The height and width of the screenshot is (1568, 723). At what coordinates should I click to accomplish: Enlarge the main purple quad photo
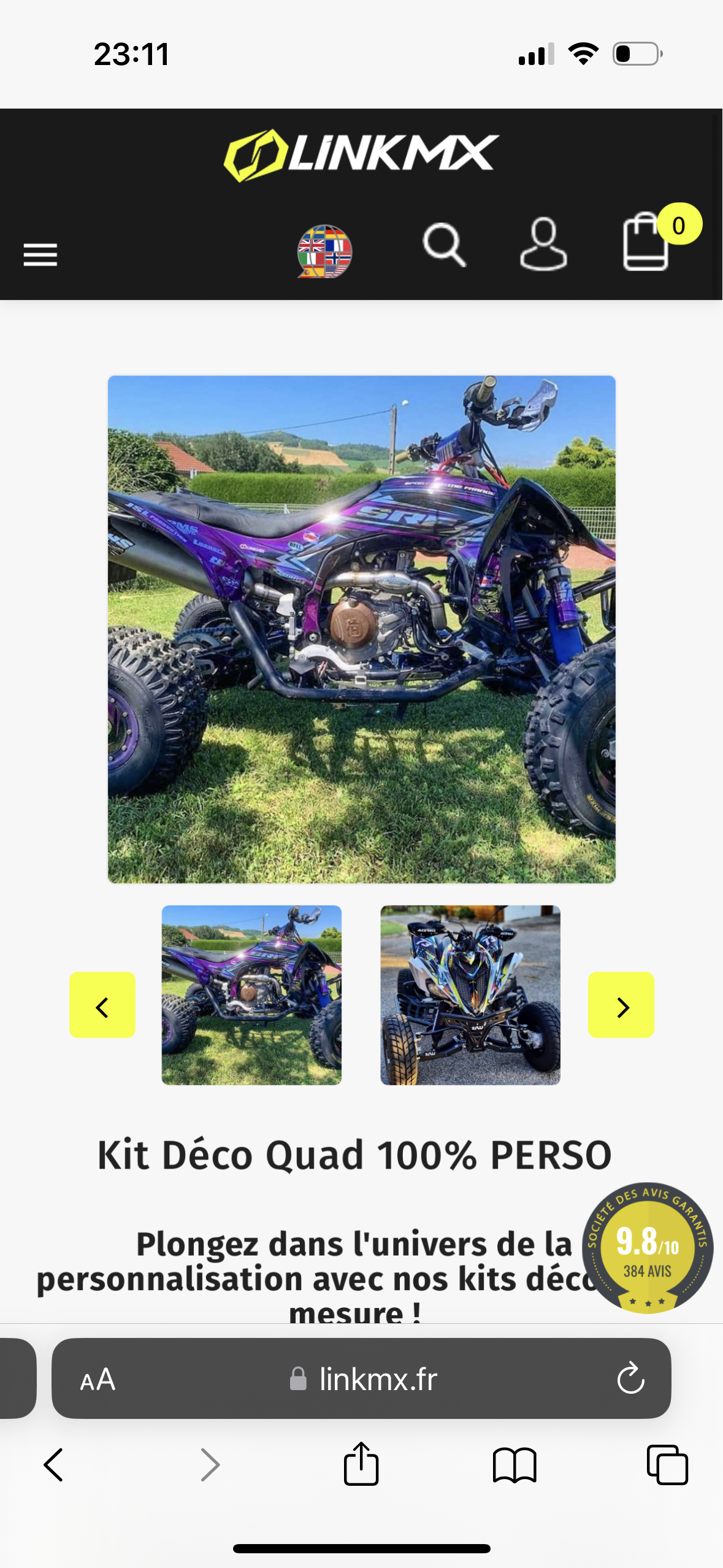pyautogui.click(x=361, y=629)
